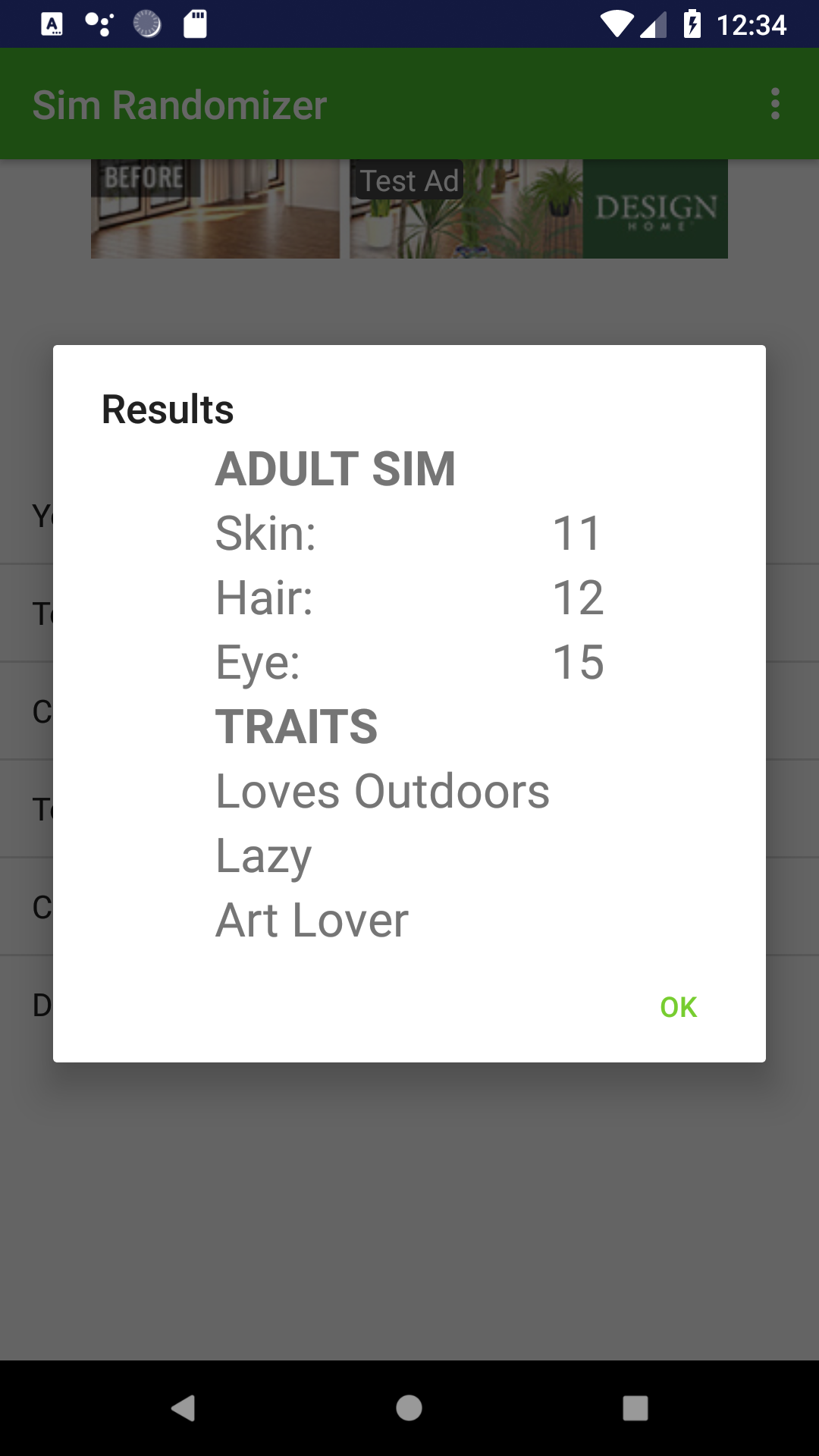Image resolution: width=819 pixels, height=1456 pixels.
Task: Open the overflow menu in the app bar
Action: (x=774, y=104)
